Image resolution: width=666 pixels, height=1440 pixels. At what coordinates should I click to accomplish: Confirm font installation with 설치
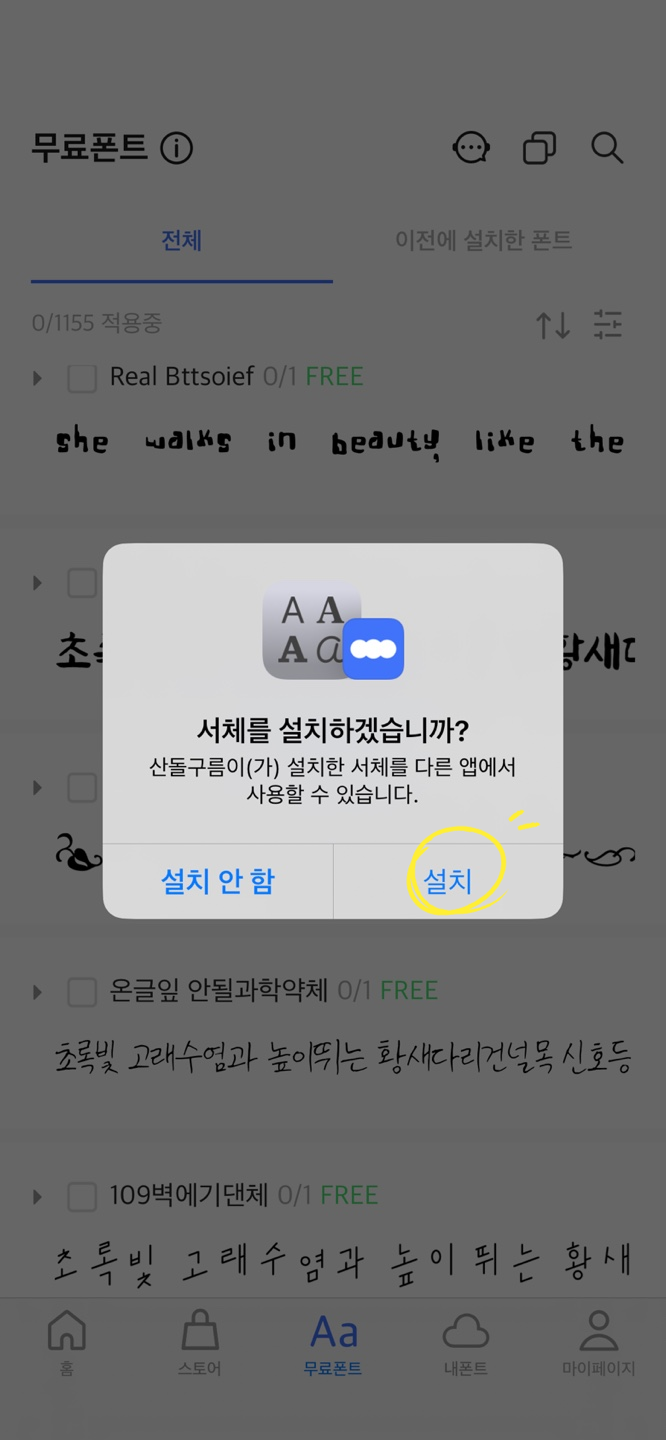(448, 881)
